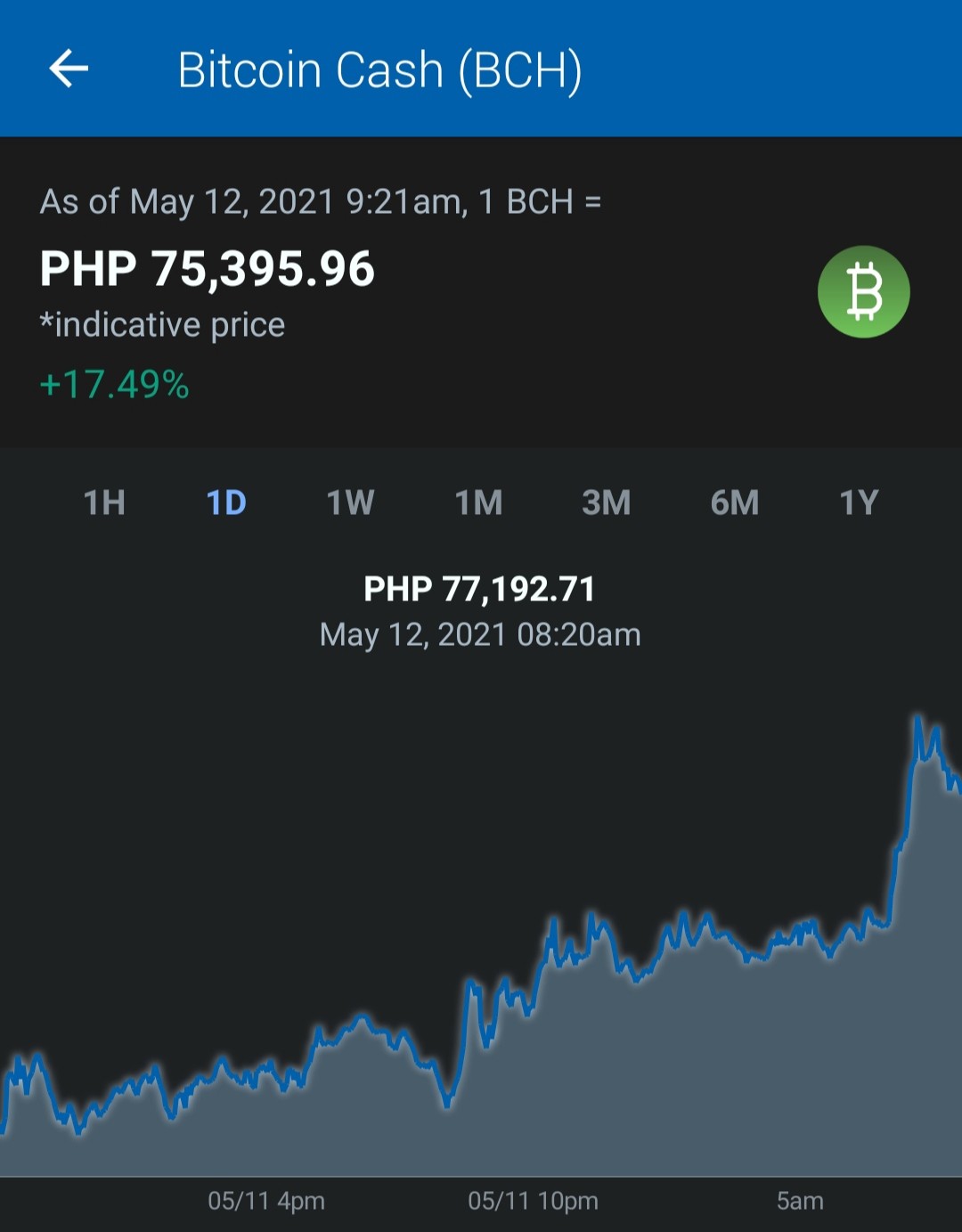This screenshot has height=1232, width=962.
Task: Select the 1D time range
Action: tap(226, 502)
